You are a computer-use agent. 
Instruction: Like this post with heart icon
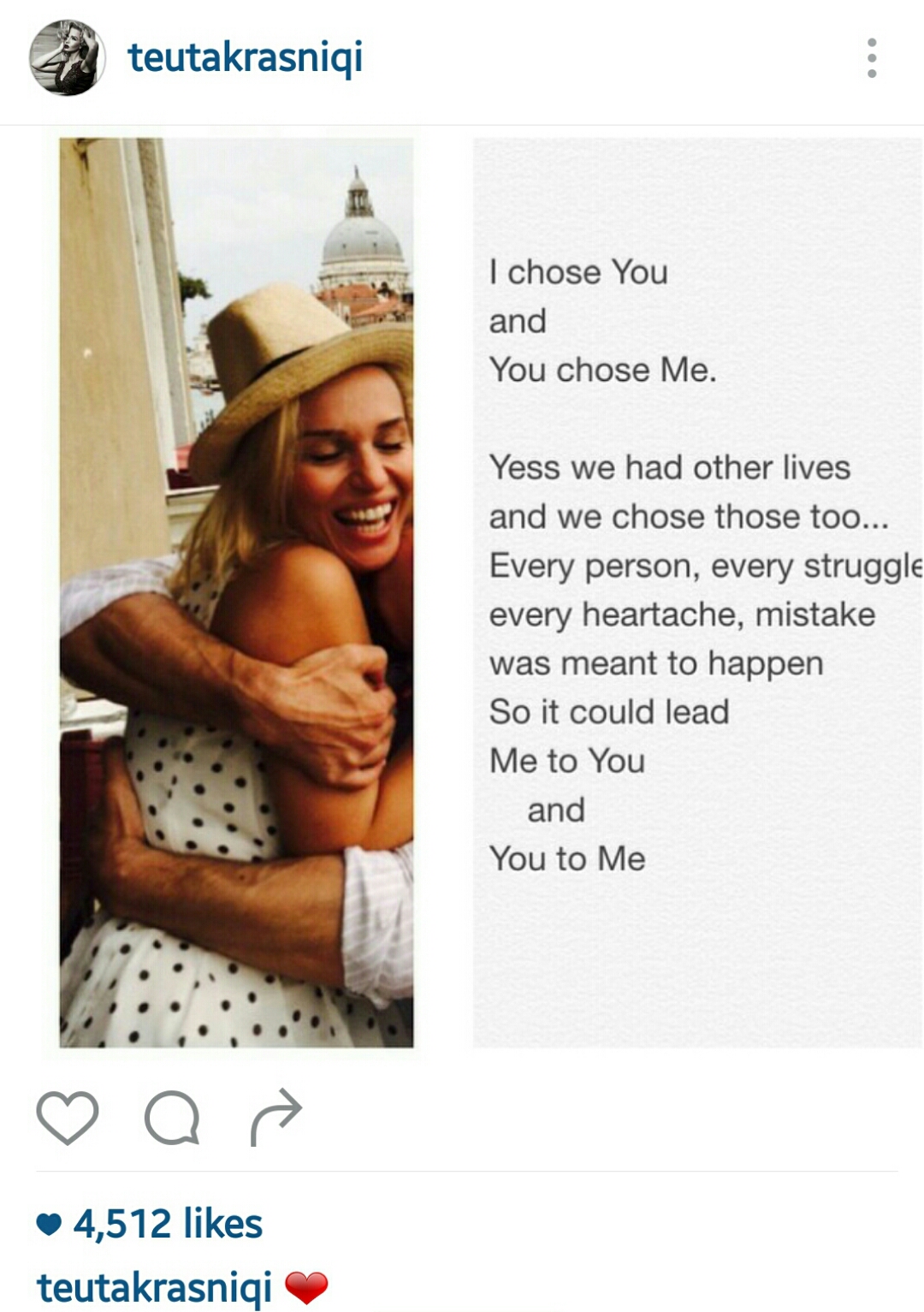(68, 1118)
